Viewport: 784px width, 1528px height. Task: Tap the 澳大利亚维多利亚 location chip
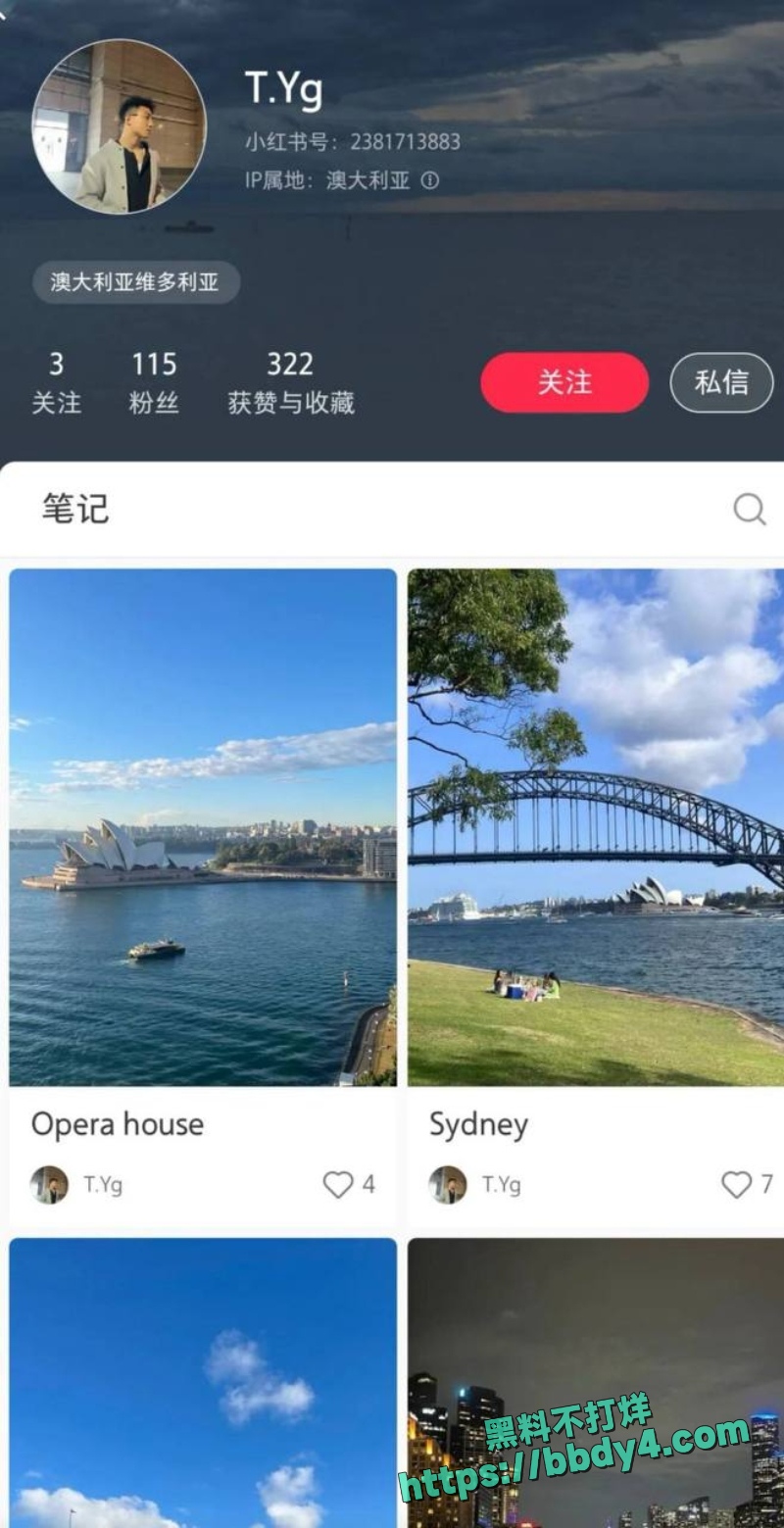[x=135, y=282]
